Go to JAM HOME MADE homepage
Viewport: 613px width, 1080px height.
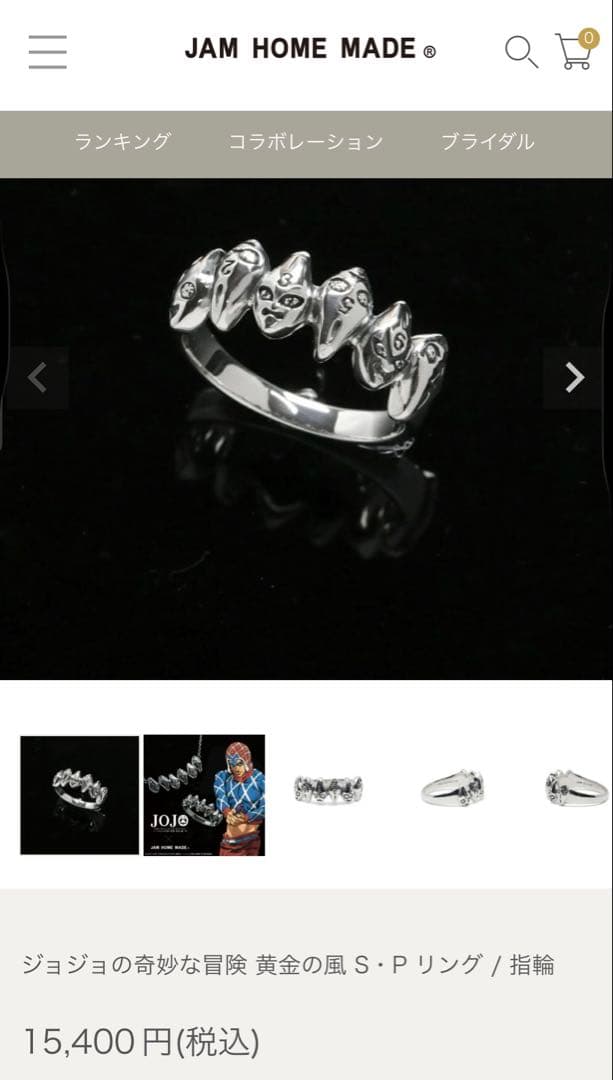coord(309,49)
